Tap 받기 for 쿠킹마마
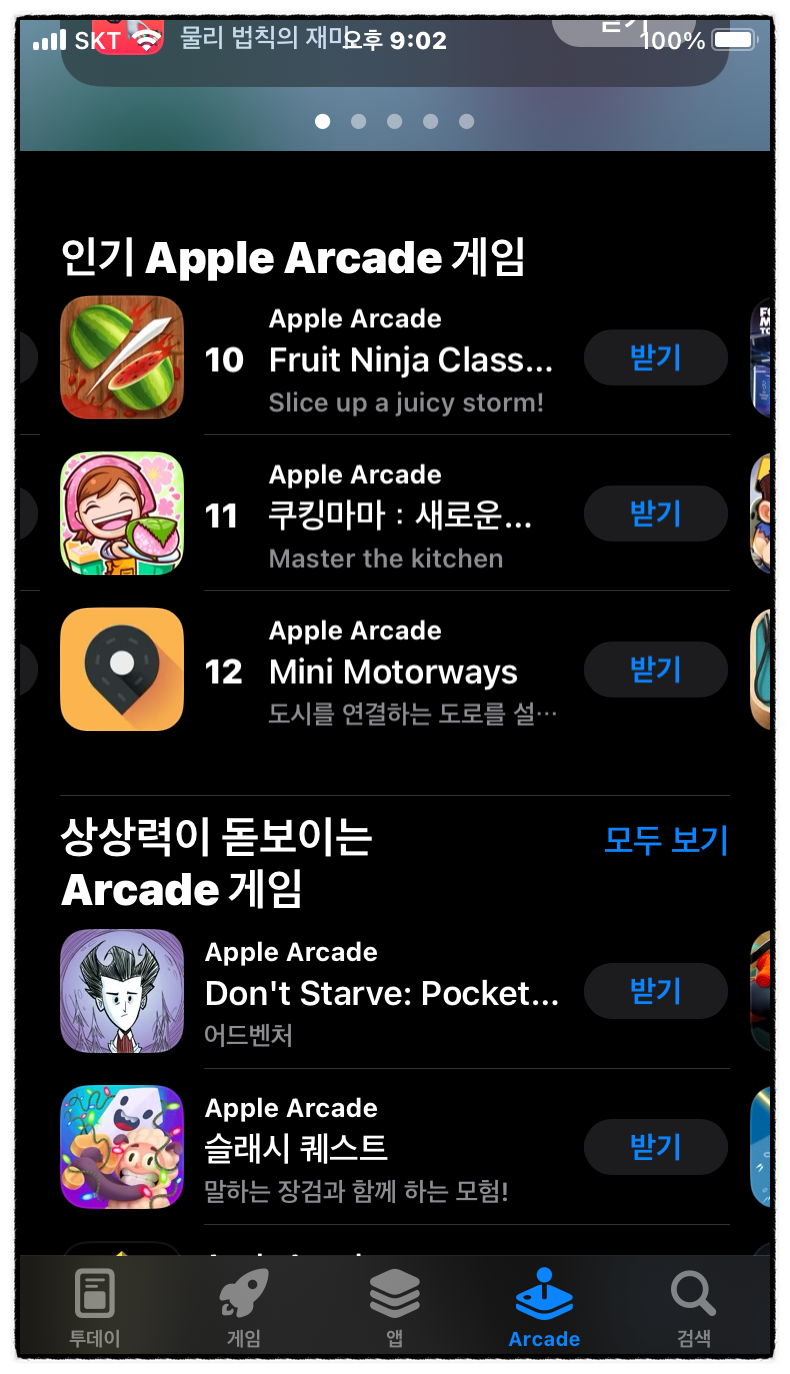Viewport: 790px width, 1374px height. [x=655, y=514]
